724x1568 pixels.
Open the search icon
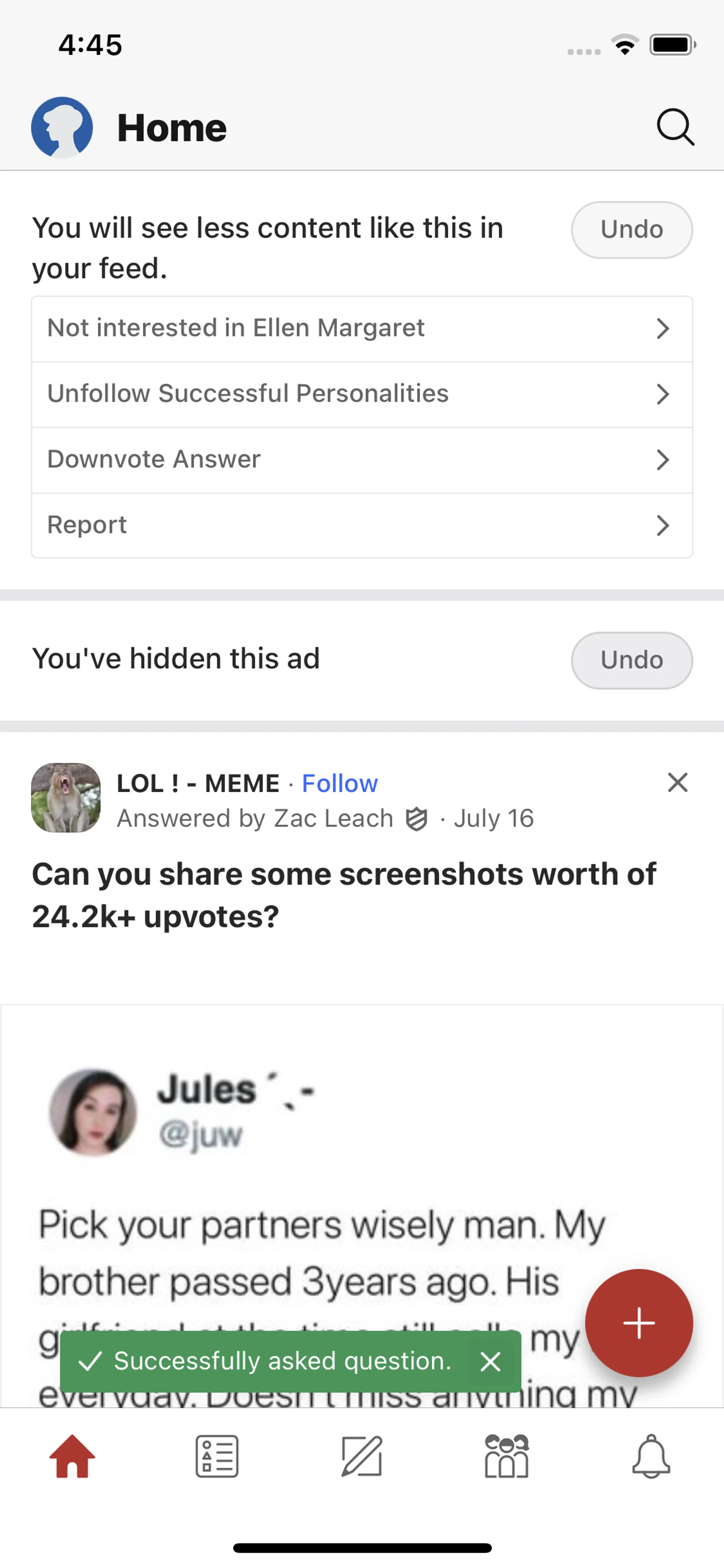(675, 127)
